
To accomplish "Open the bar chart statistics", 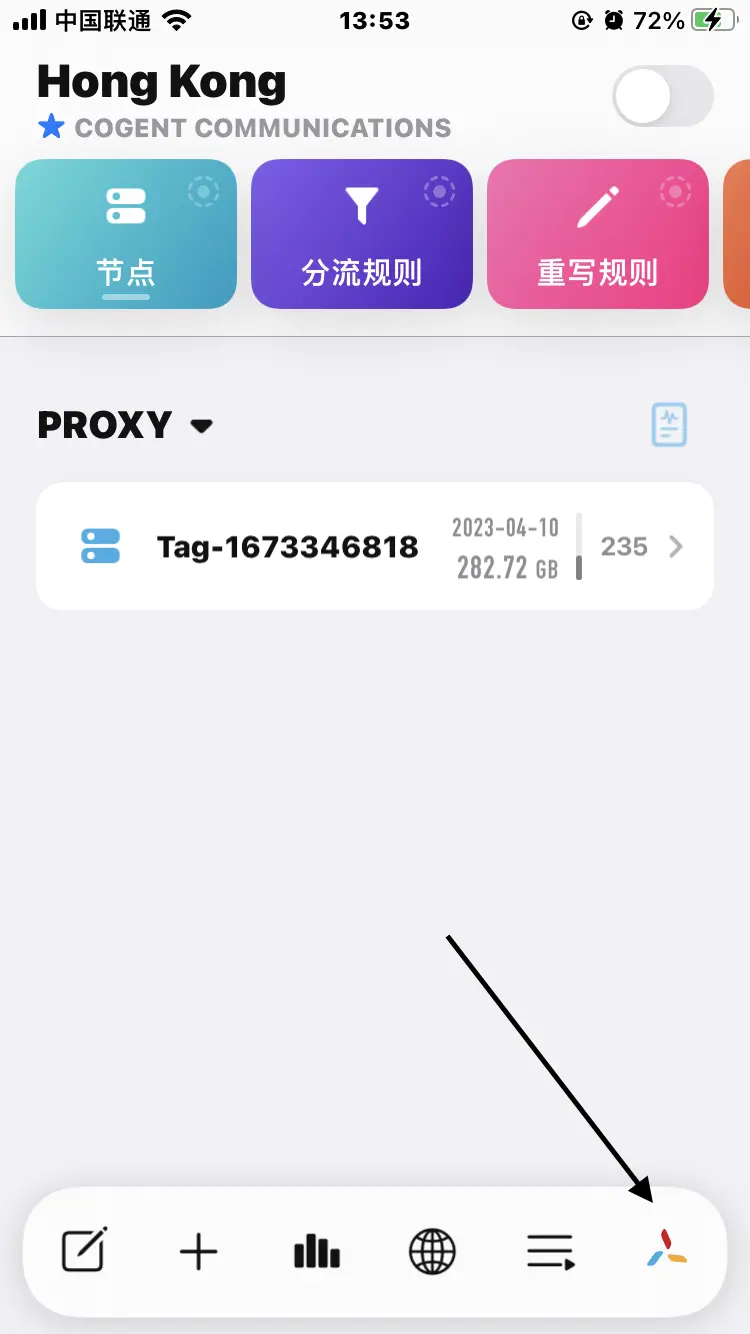I will [x=316, y=1251].
